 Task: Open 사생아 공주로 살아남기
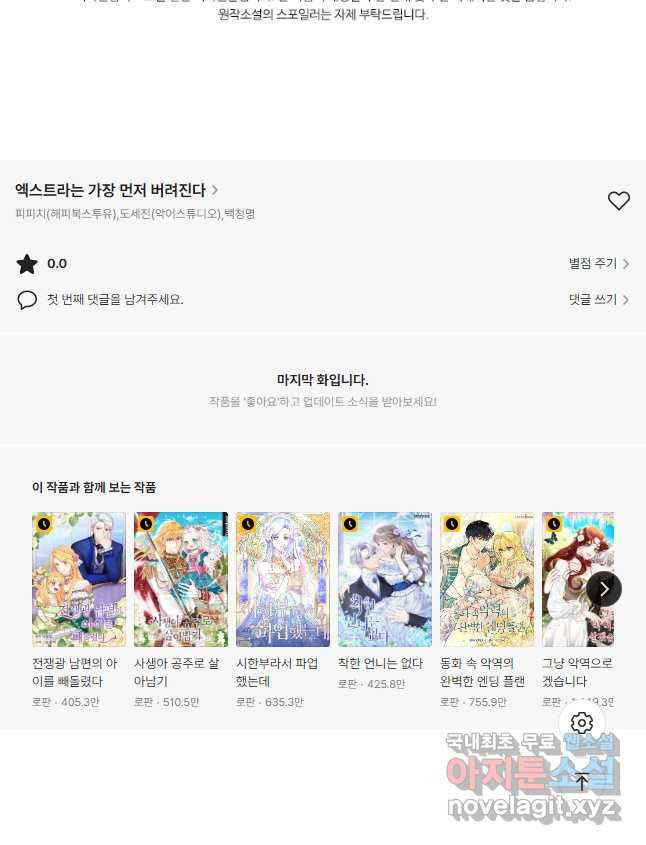point(181,580)
